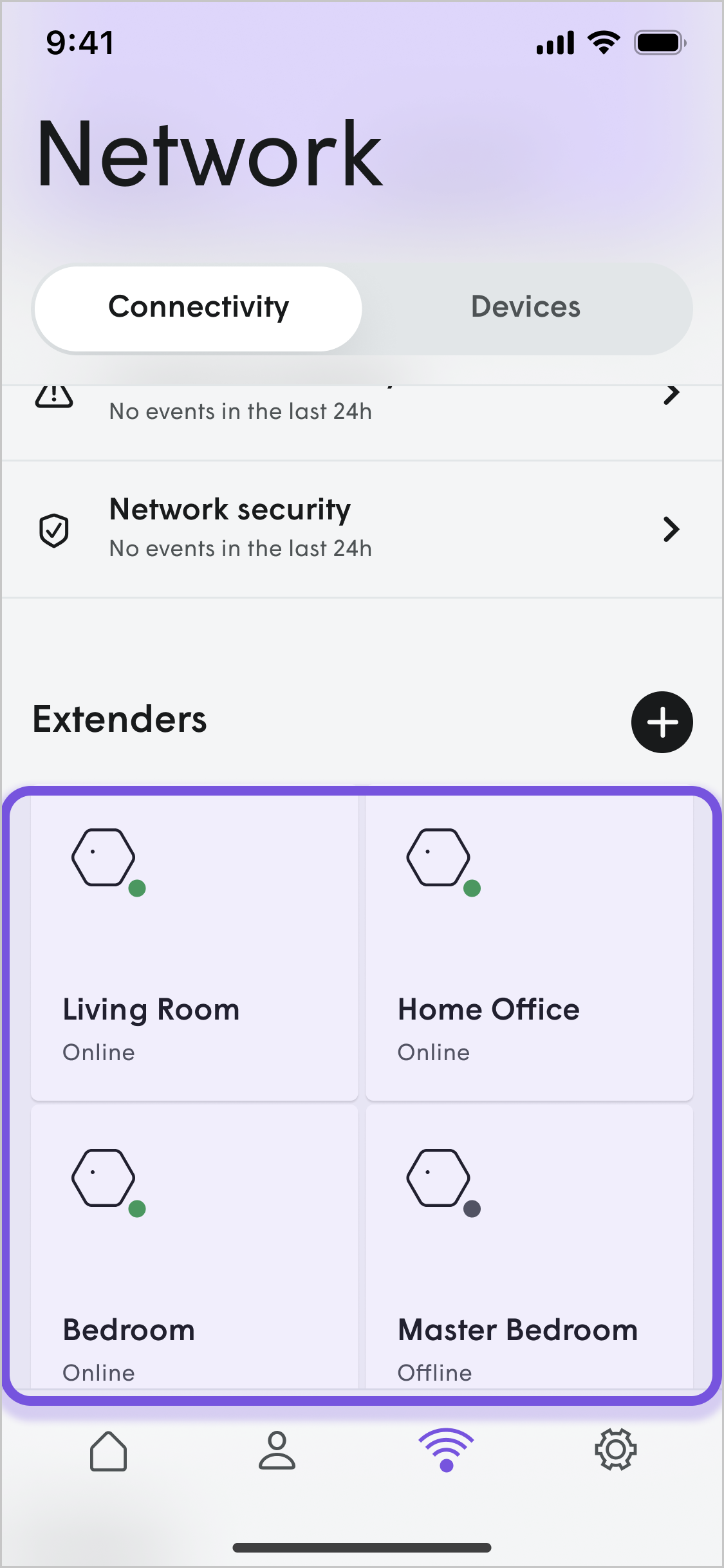Open the offline Master Bedroom extender
724x1568 pixels.
(x=529, y=1249)
